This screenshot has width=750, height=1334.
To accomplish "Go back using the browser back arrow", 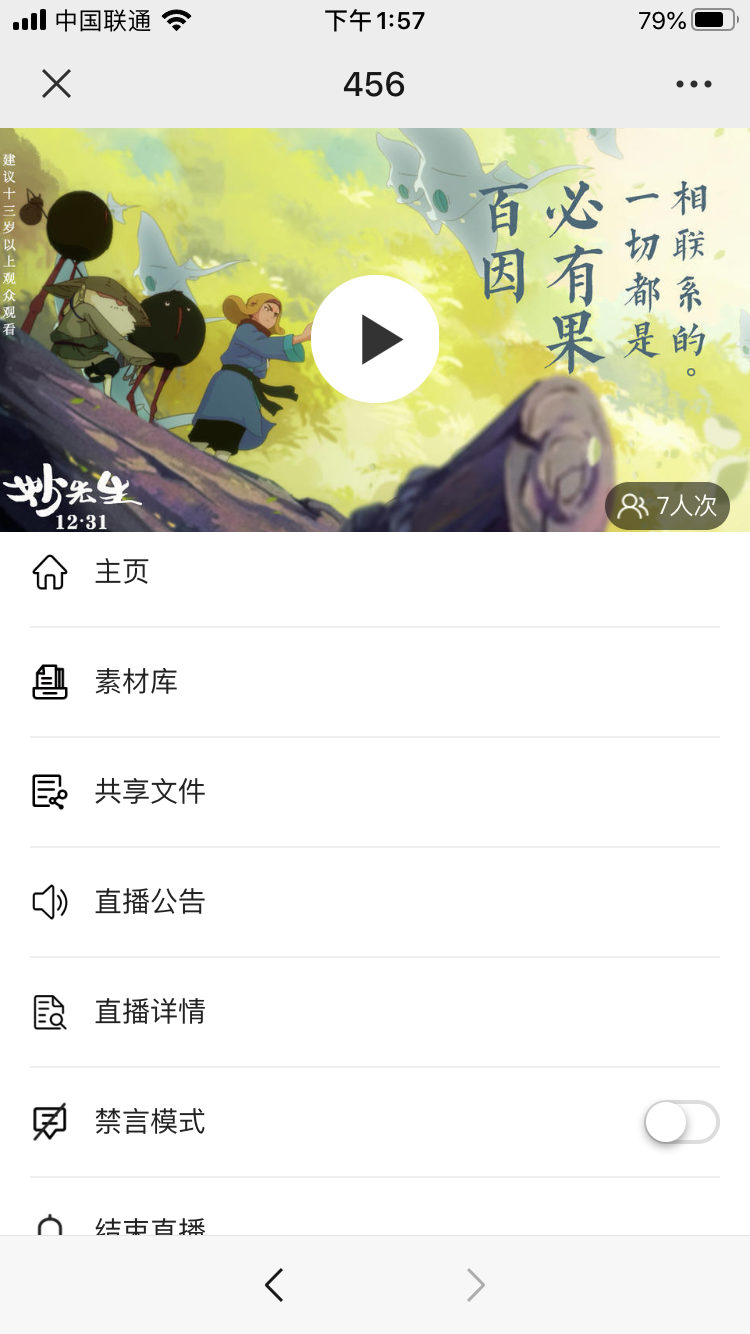I will click(274, 1285).
